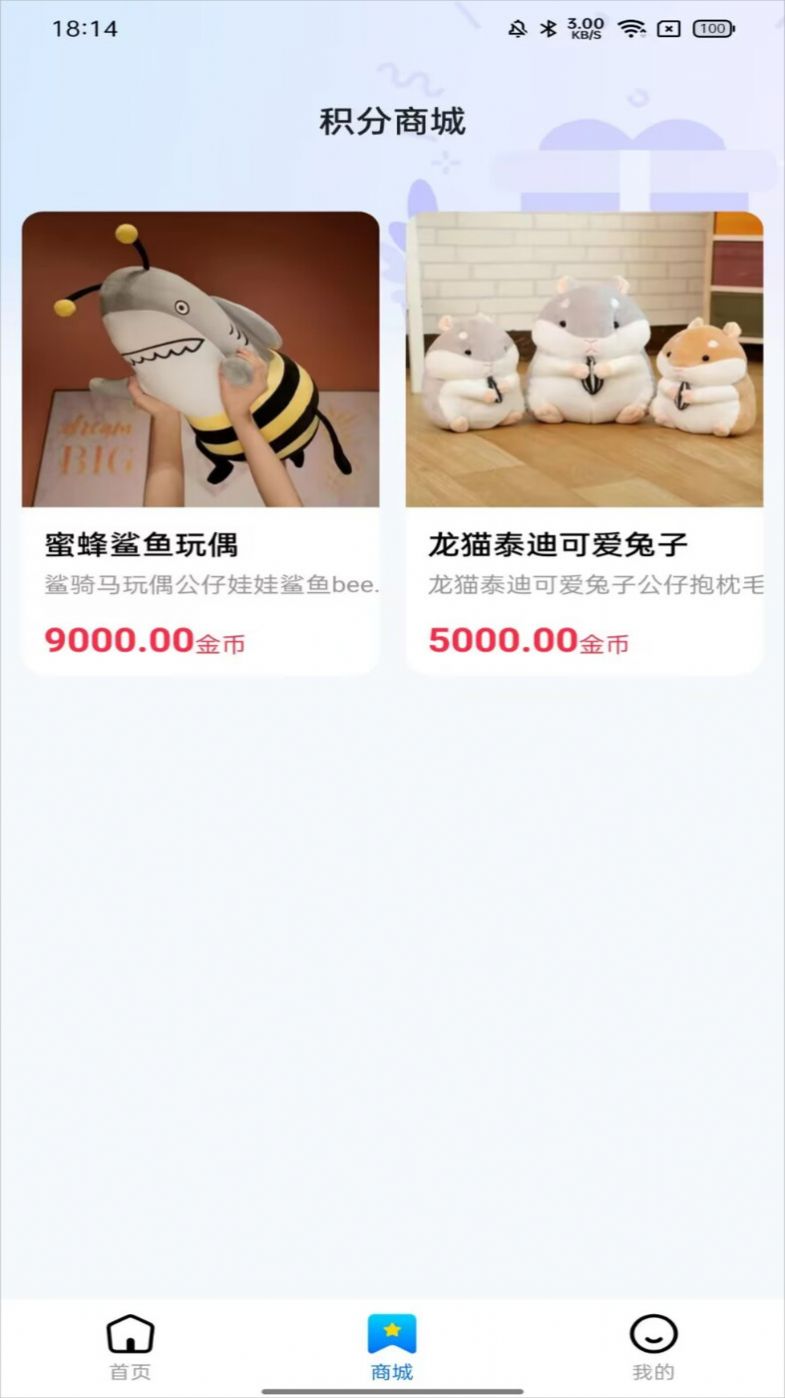Tap the Wi-Fi status icon
This screenshot has width=785, height=1398.
pos(634,29)
